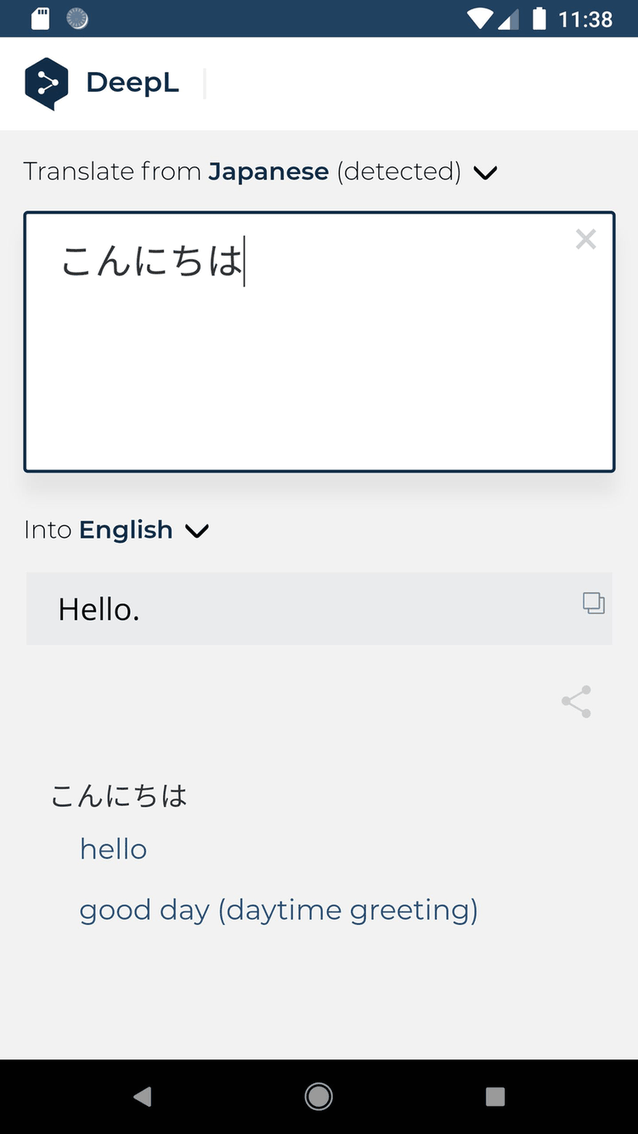Select the dictionary entry hello
This screenshot has width=638, height=1134.
pos(113,849)
